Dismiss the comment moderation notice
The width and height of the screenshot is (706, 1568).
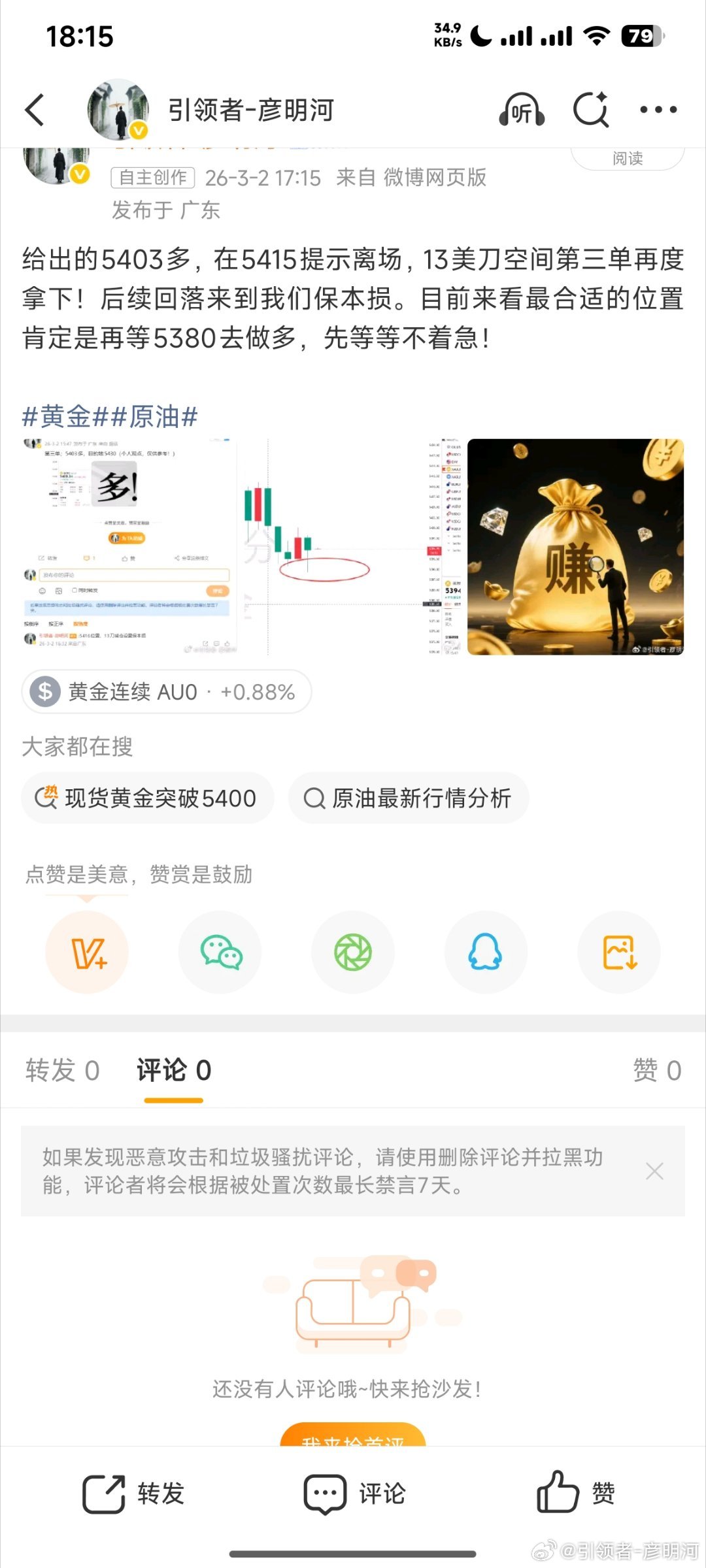(654, 1171)
